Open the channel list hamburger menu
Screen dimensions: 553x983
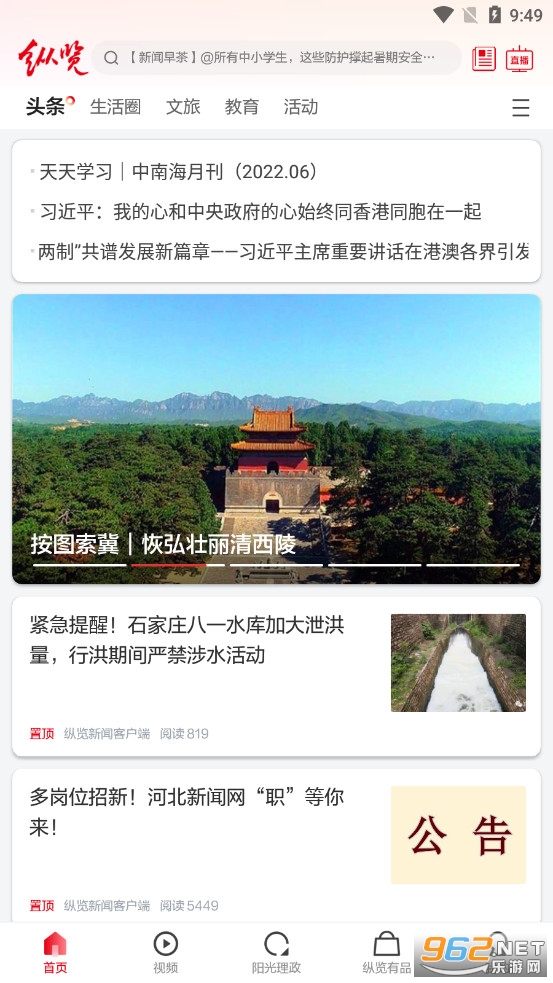[x=520, y=108]
